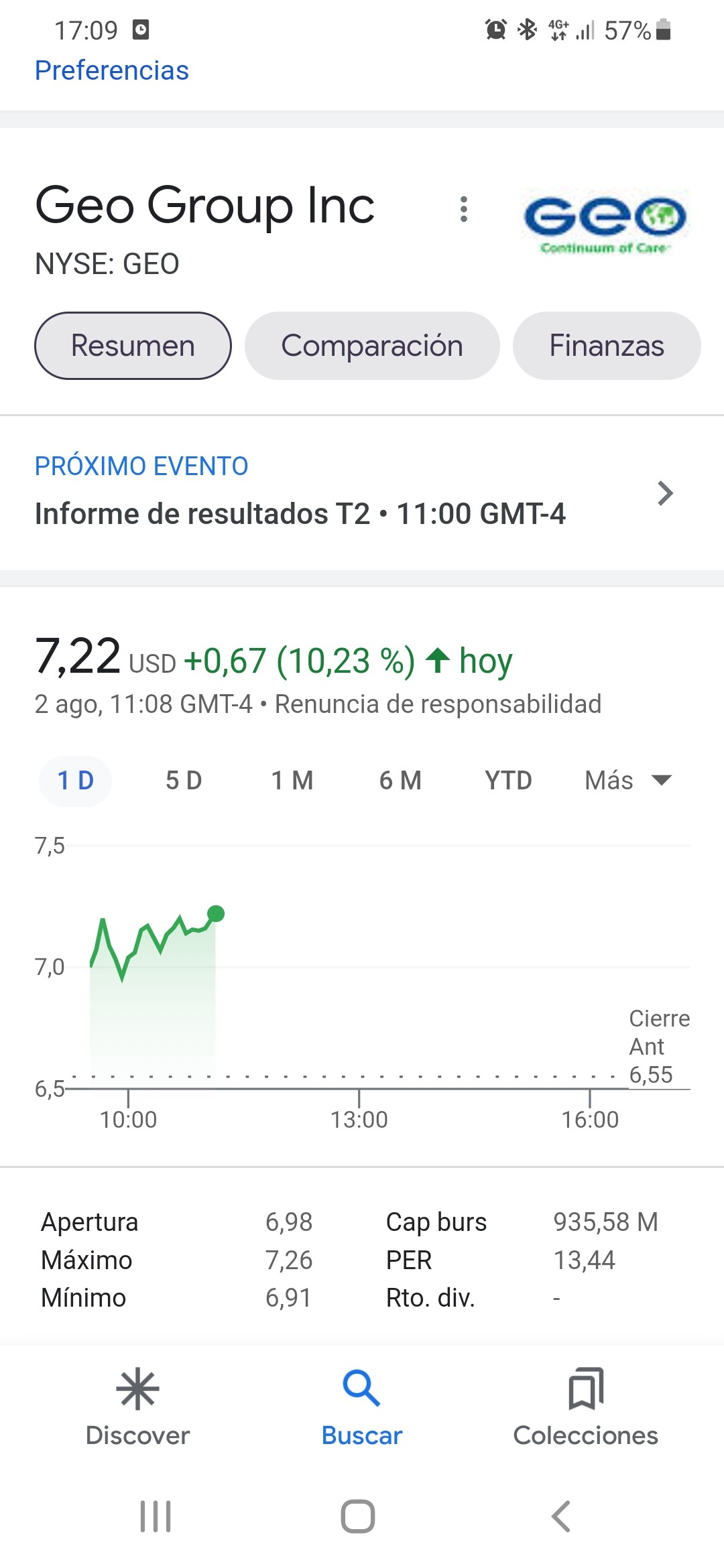
Task: Switch to the Comparación chip
Action: point(372,346)
